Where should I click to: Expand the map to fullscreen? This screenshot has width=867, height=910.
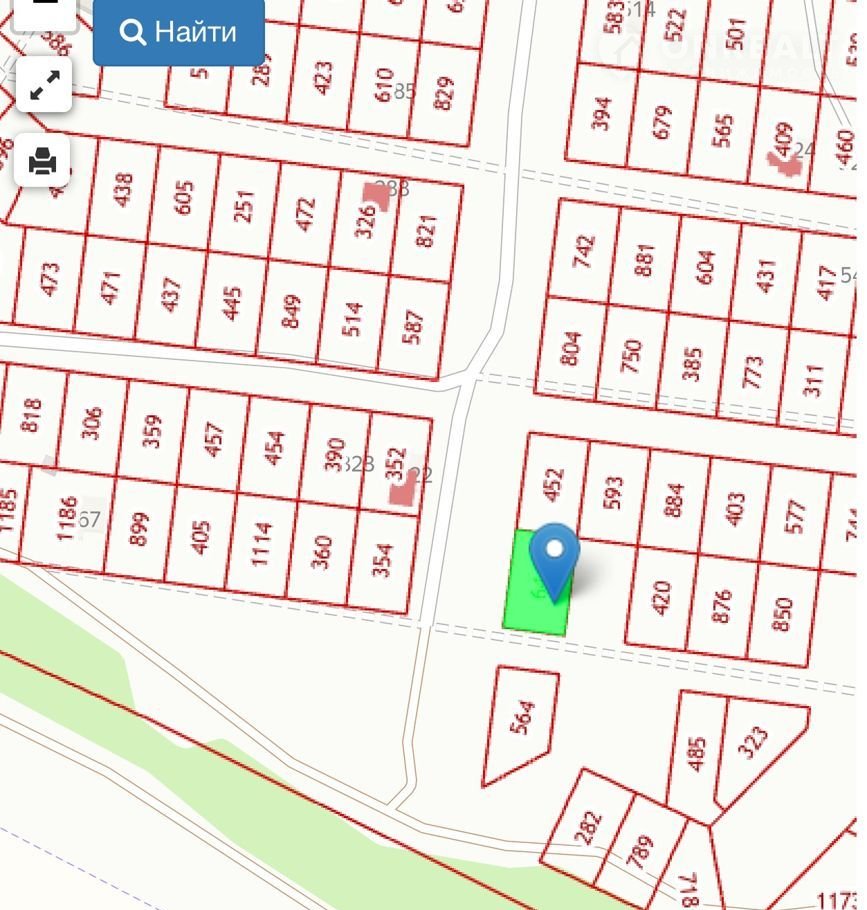pyautogui.click(x=43, y=85)
